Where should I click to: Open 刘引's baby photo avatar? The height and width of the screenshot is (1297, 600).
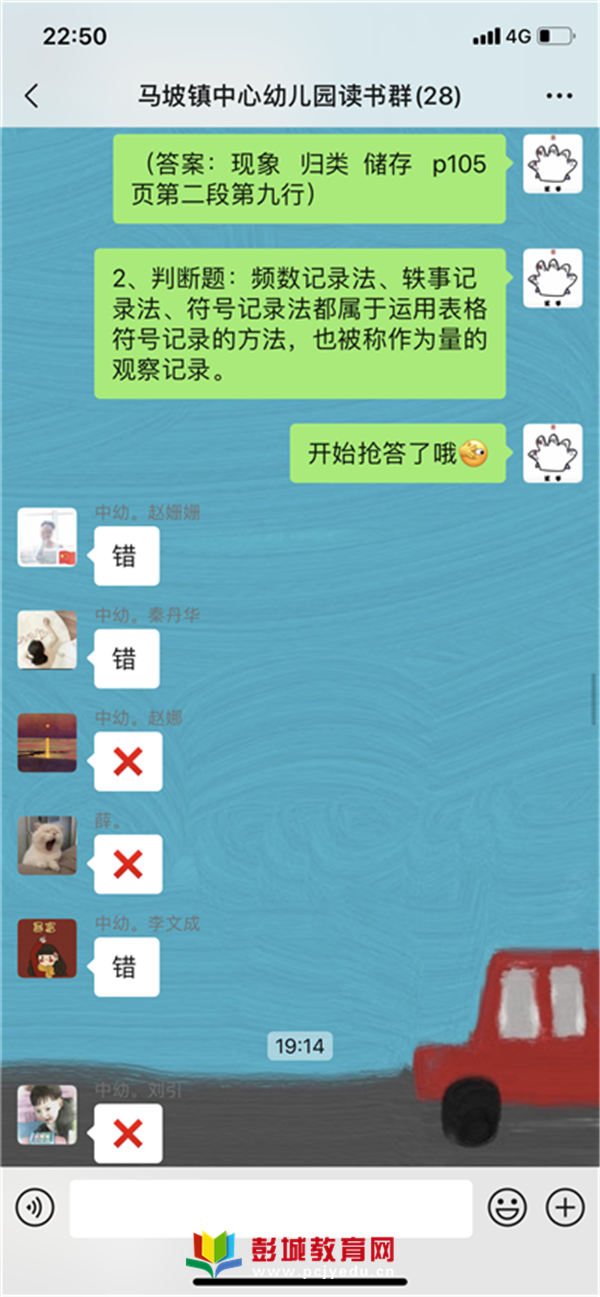point(47,1115)
